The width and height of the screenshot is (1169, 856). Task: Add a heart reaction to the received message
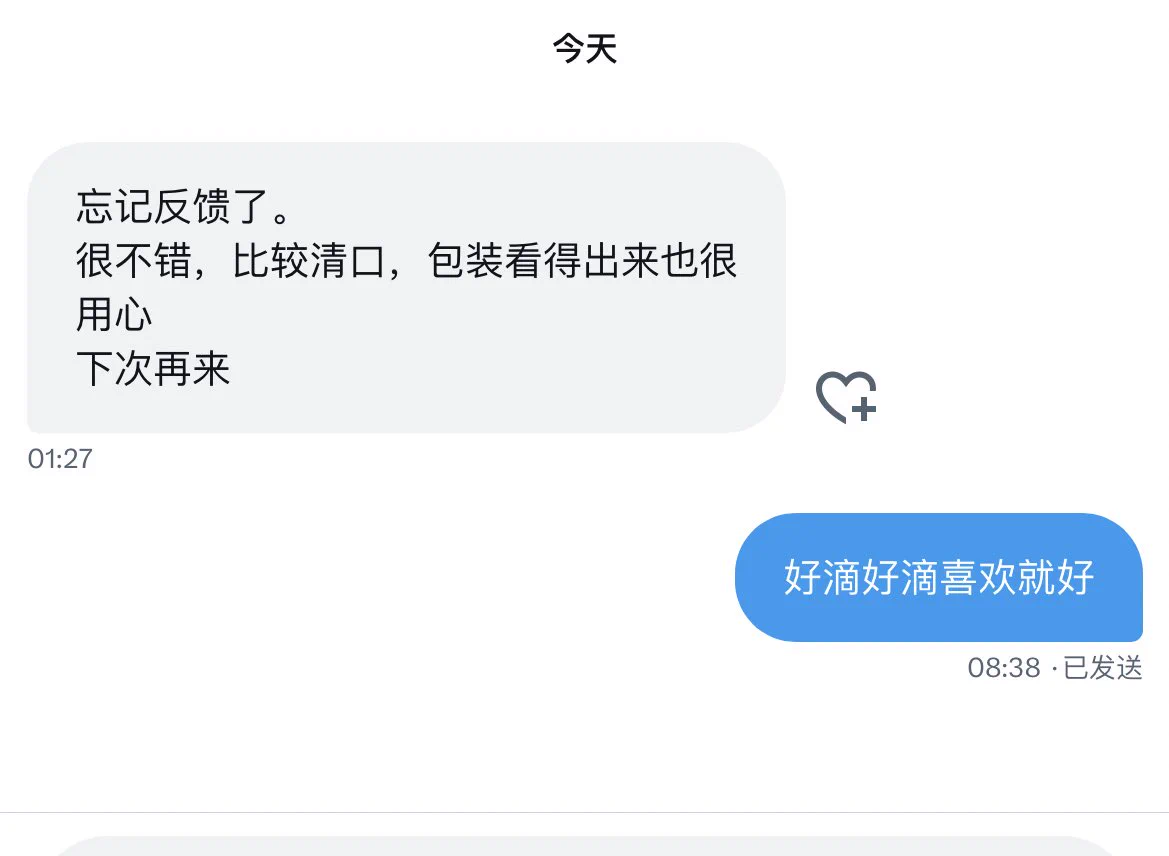pyautogui.click(x=846, y=397)
